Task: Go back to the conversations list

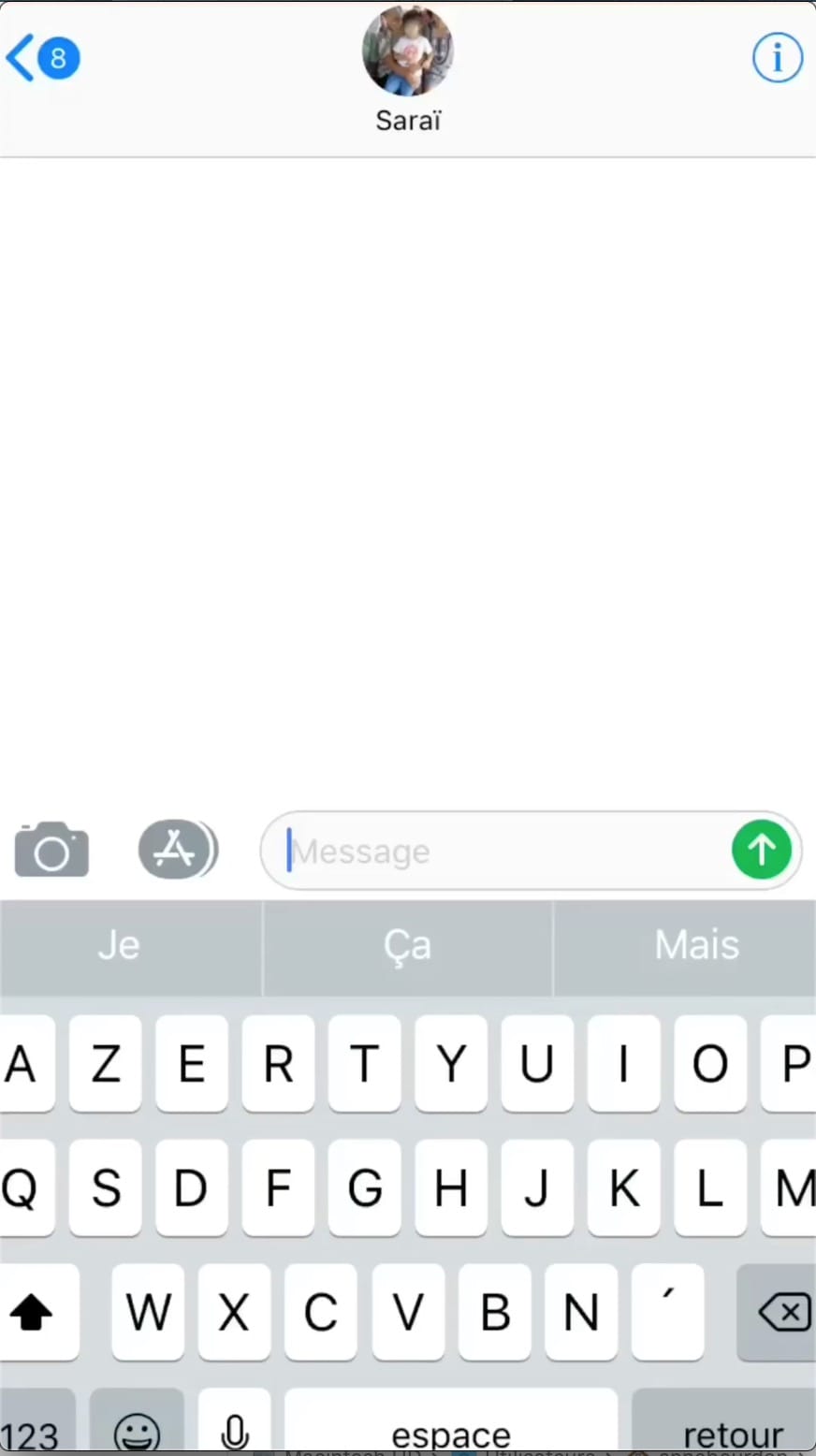Action: coord(41,58)
